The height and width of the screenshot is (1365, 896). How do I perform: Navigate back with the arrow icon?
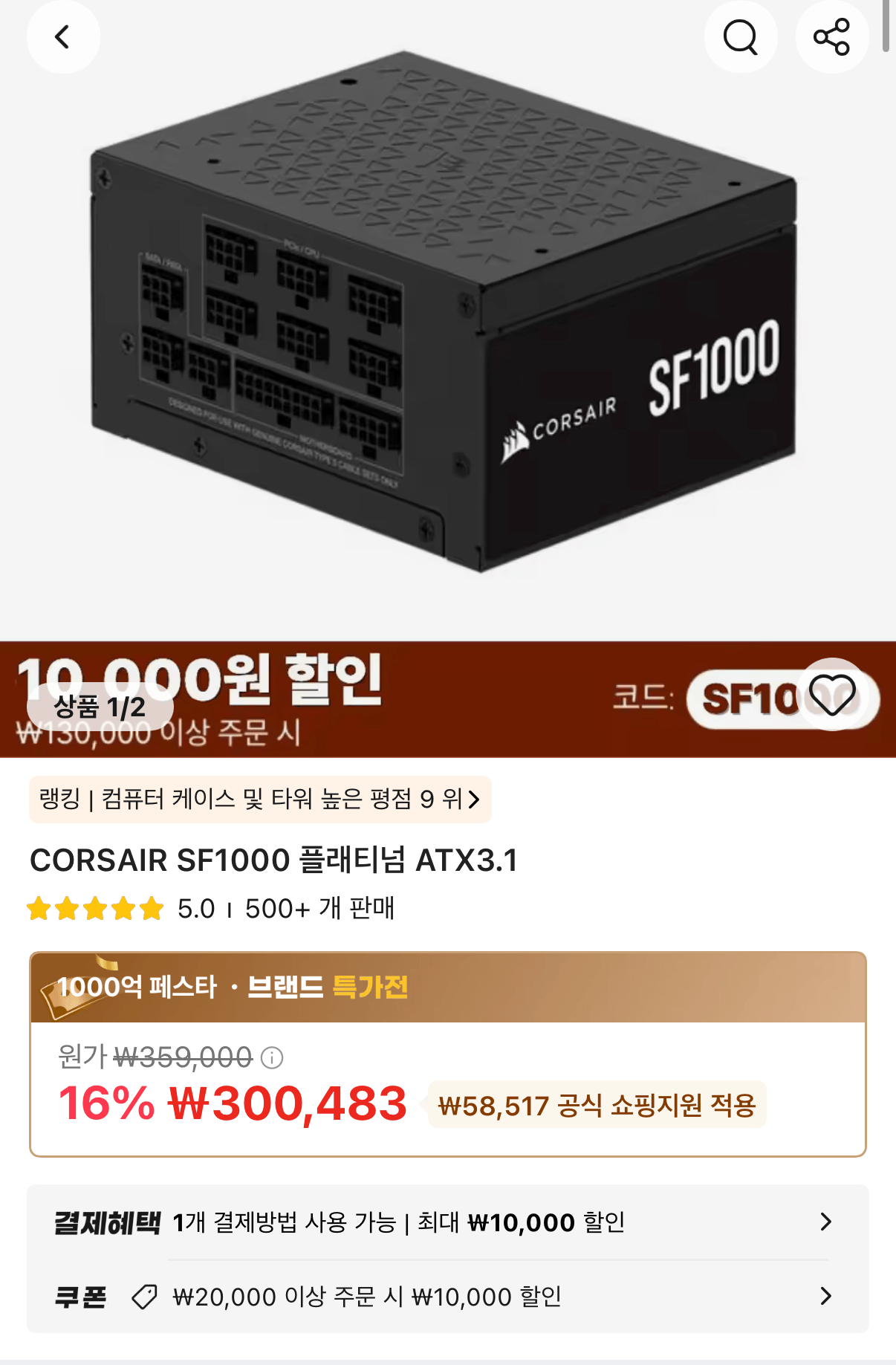pos(63,36)
